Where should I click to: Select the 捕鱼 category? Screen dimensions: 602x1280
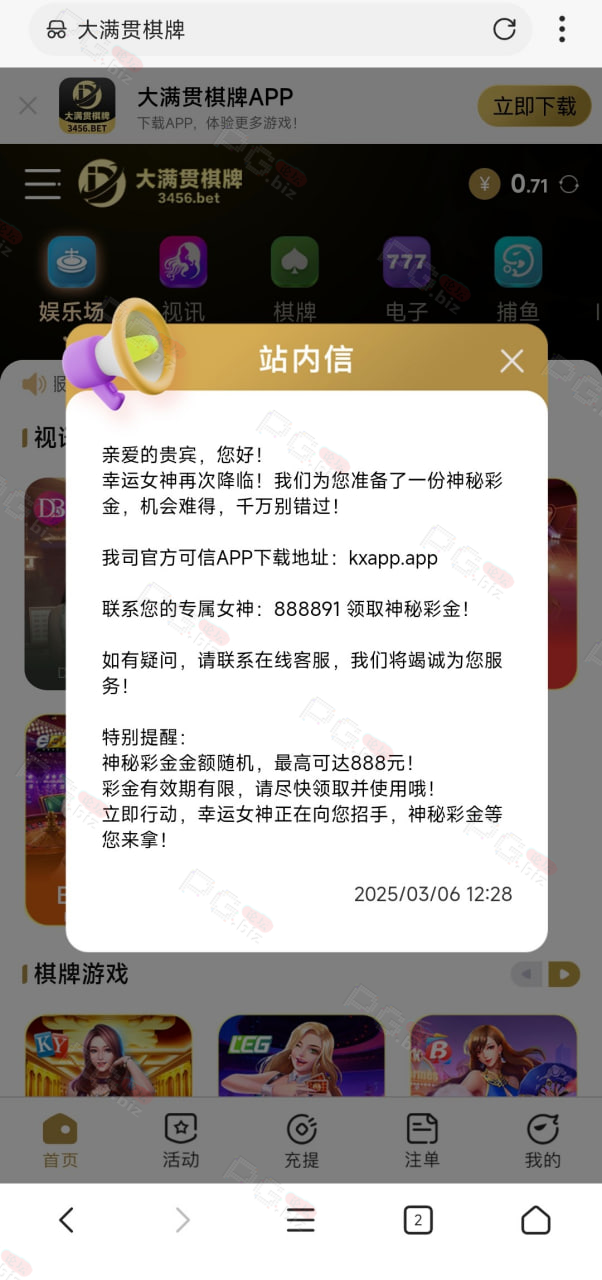[x=518, y=279]
